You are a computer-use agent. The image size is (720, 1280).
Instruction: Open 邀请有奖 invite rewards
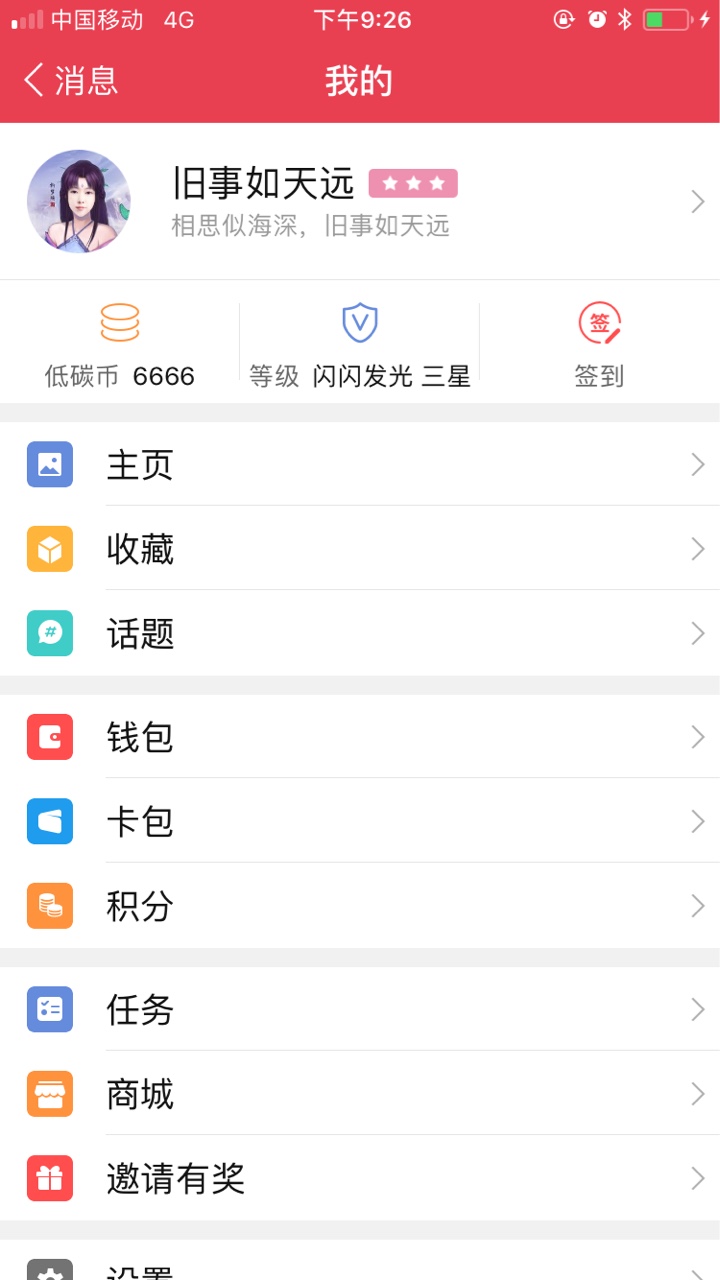click(x=360, y=1178)
